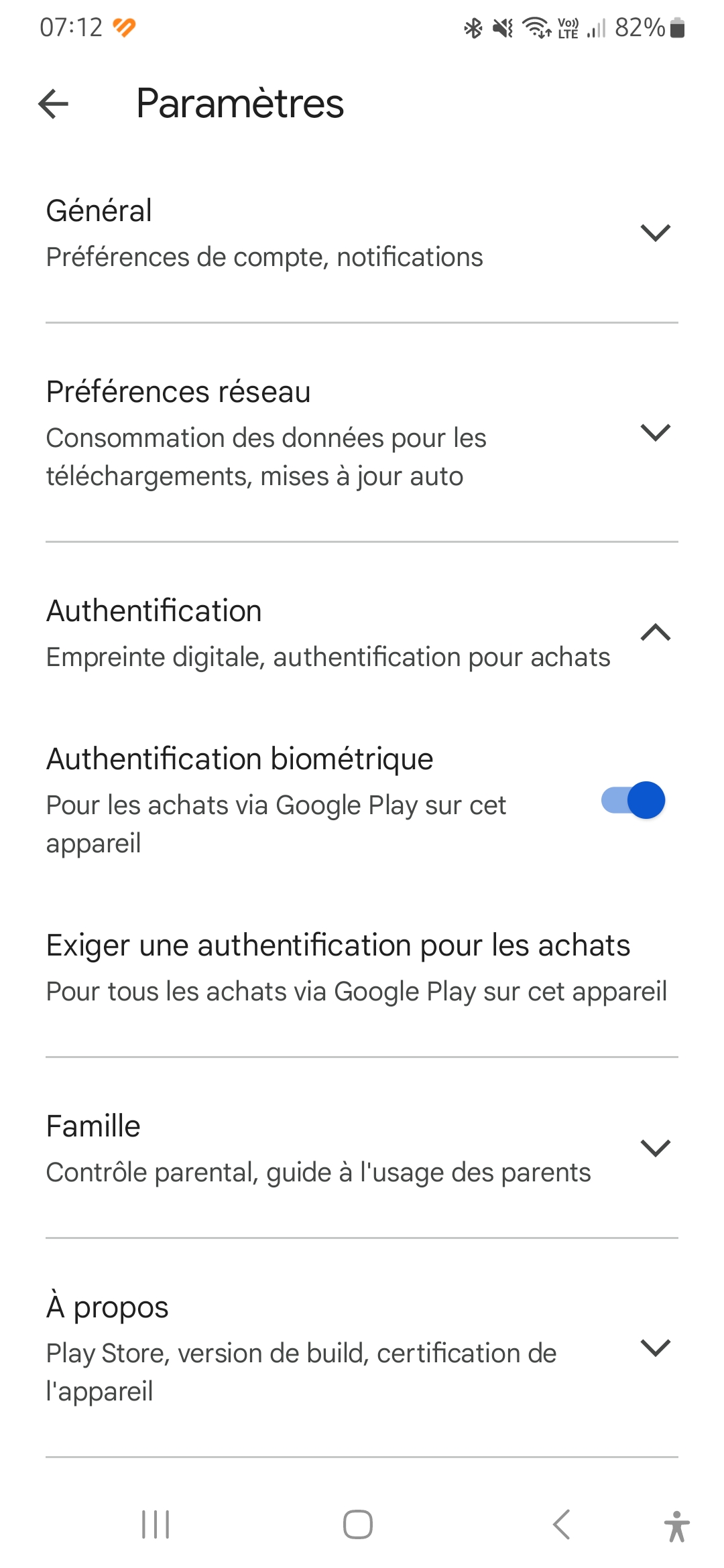
Task: Tap the Bluetooth icon in the status bar
Action: click(473, 27)
